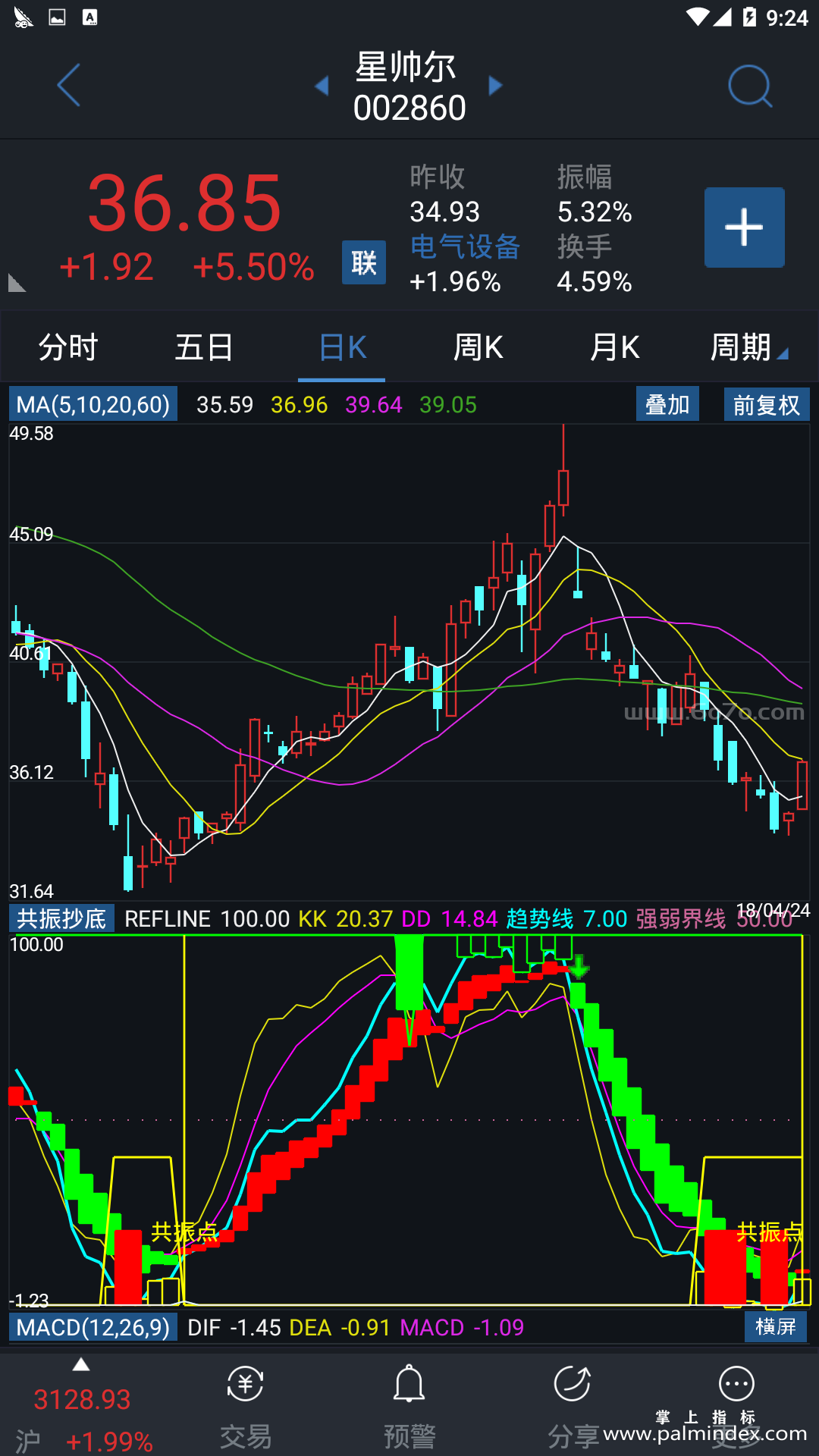Open stock search magnifier
This screenshot has width=819, height=1456.
[x=749, y=86]
